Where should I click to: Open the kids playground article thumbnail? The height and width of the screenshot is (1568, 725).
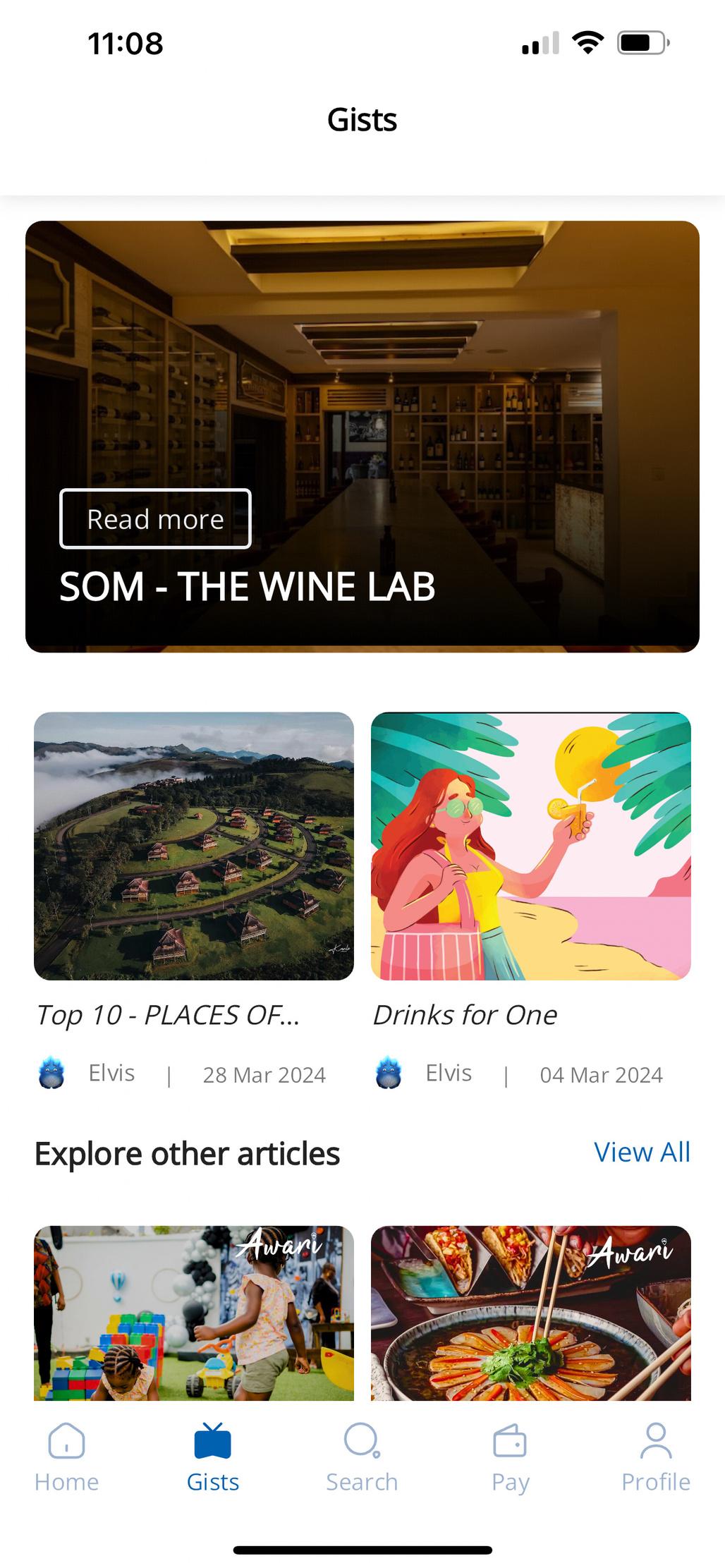click(x=194, y=1313)
